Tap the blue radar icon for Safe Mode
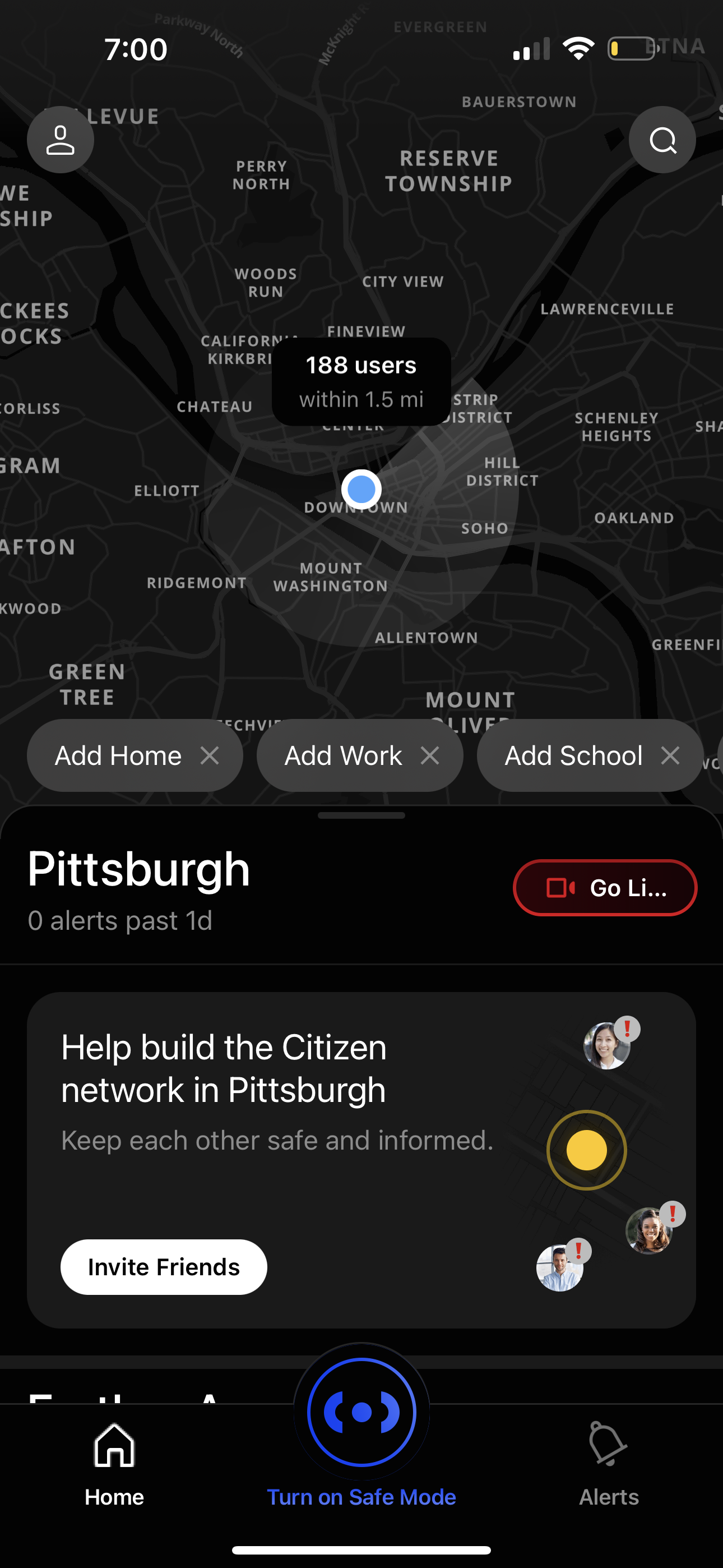The width and height of the screenshot is (723, 1568). point(361,1413)
